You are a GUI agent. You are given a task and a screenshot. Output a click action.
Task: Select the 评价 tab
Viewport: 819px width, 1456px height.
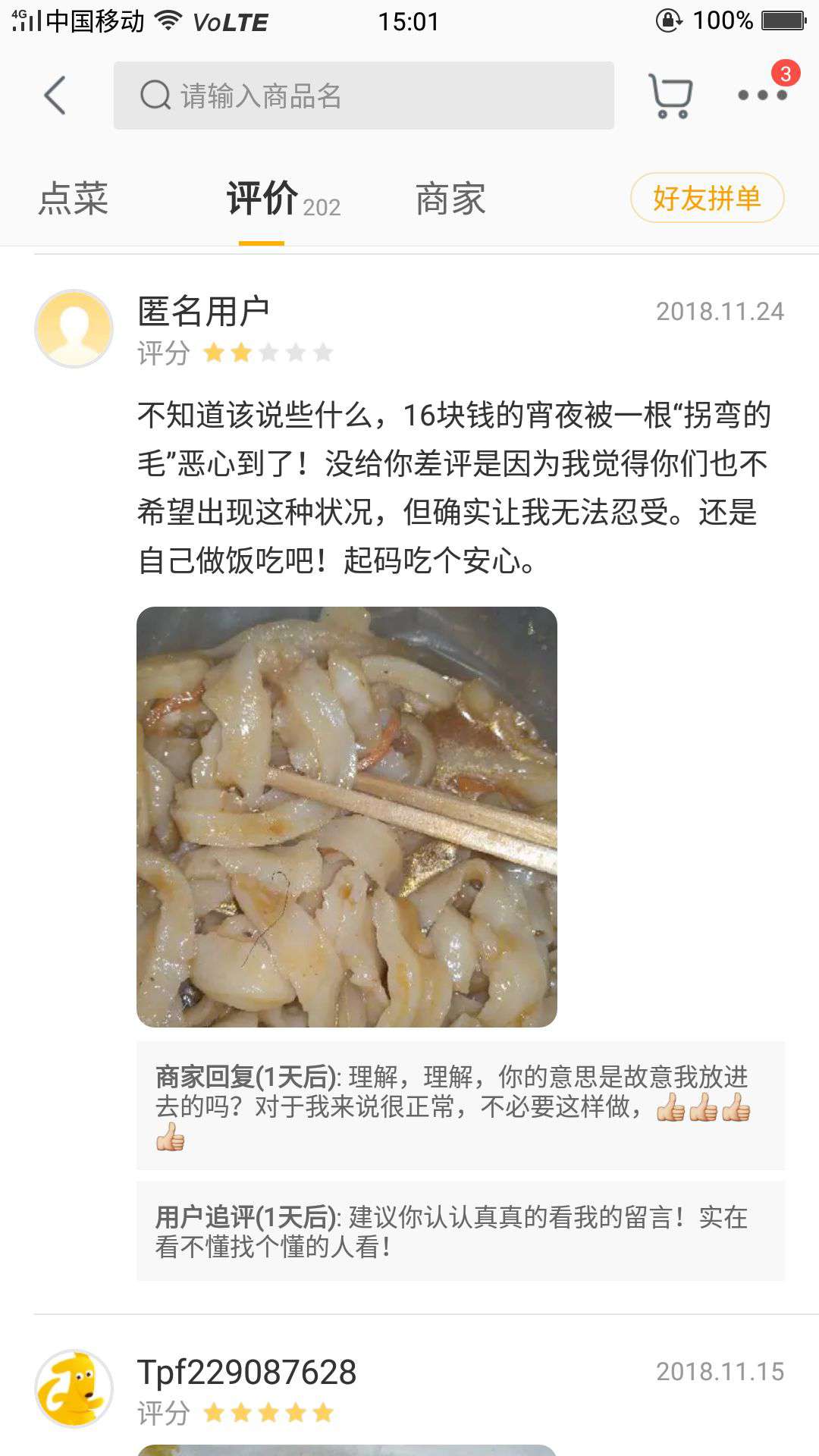click(262, 199)
